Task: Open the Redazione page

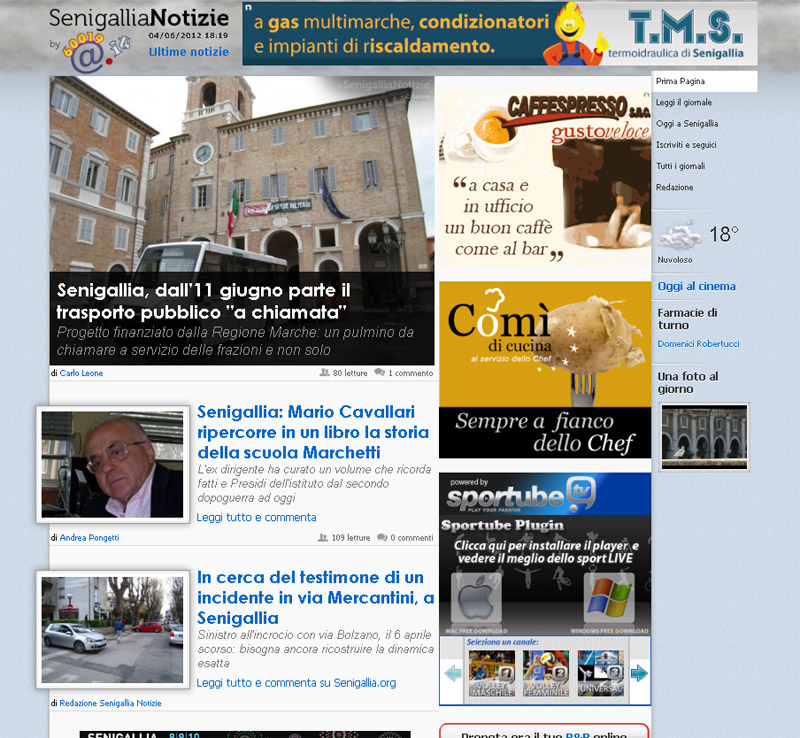Action: [x=674, y=187]
